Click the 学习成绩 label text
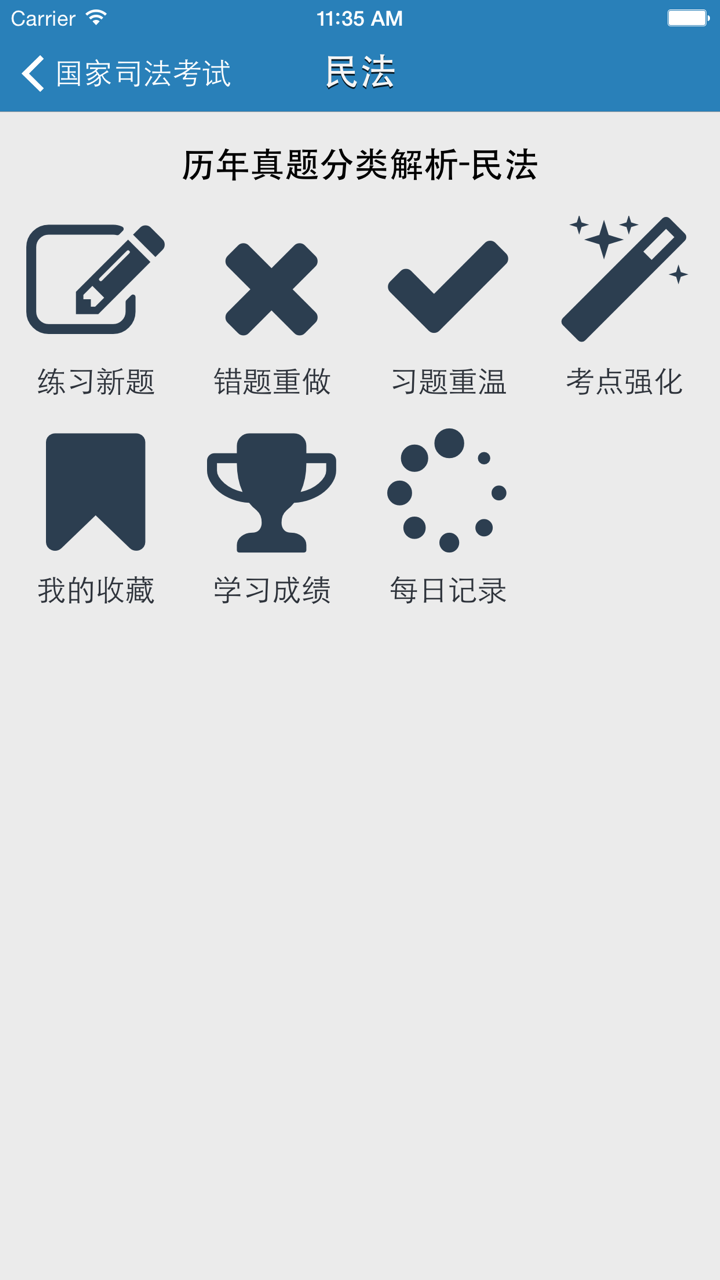 point(272,590)
